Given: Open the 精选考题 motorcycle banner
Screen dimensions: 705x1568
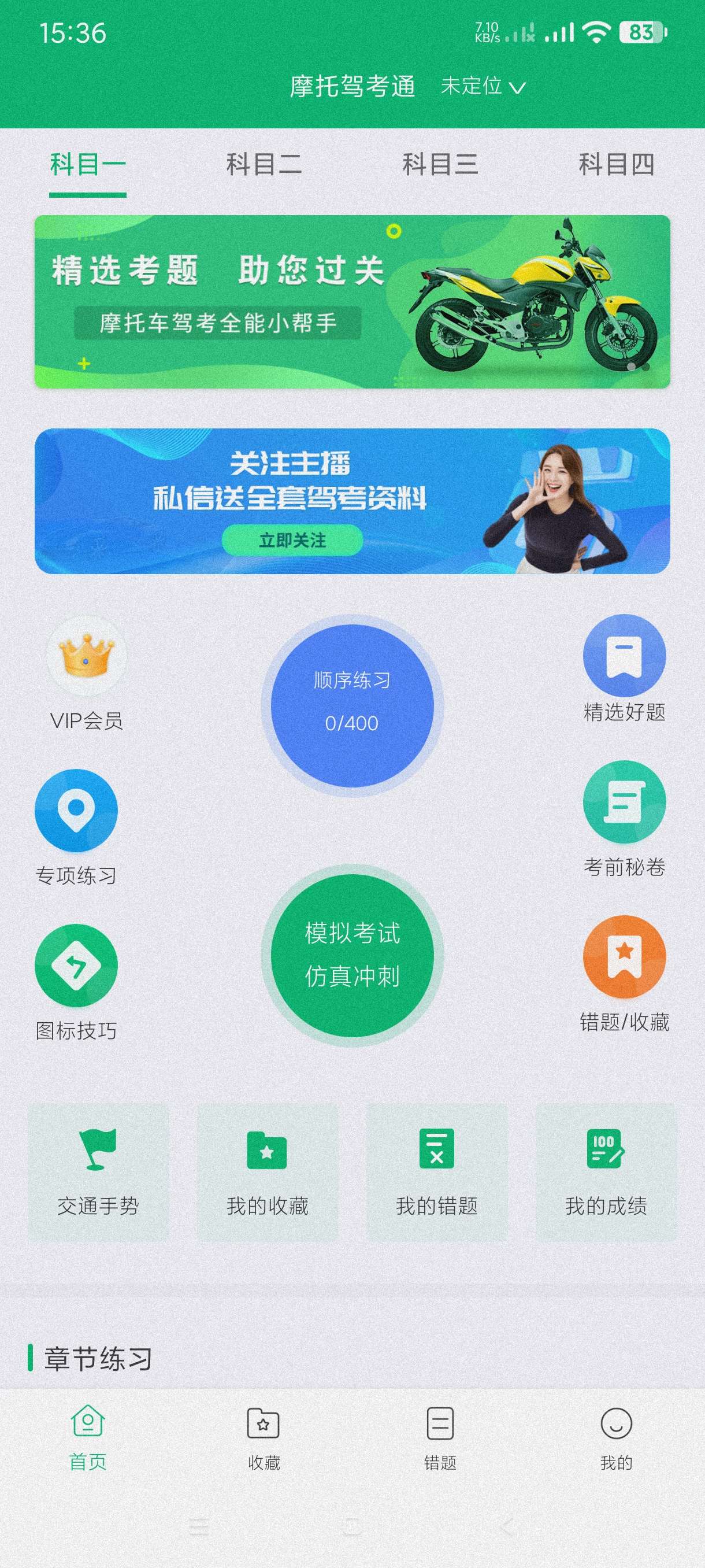Looking at the screenshot, I should point(352,302).
